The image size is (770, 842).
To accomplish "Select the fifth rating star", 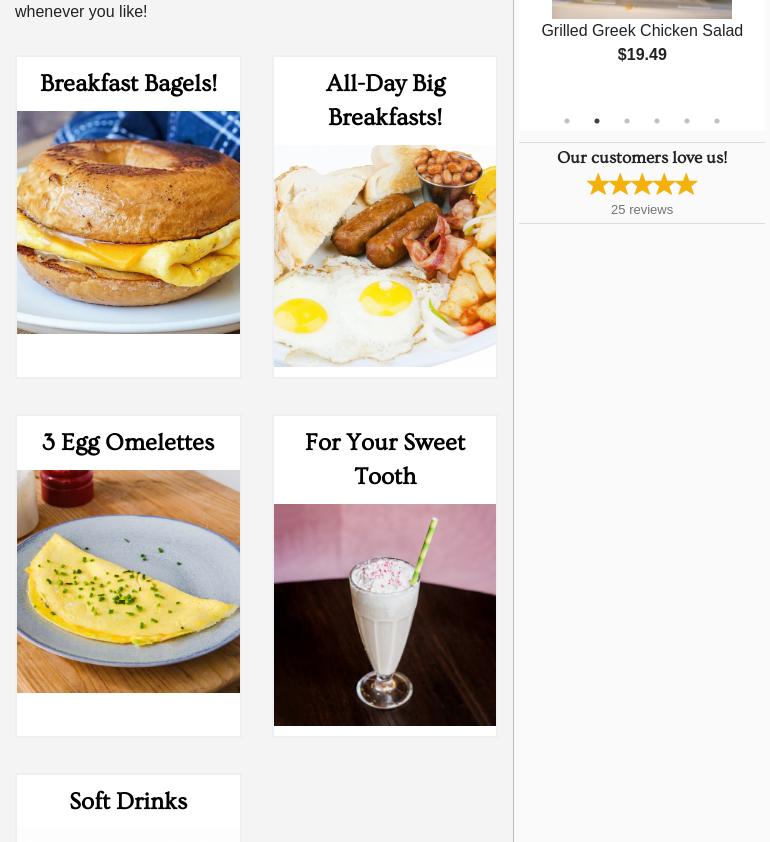I will 686,183.
